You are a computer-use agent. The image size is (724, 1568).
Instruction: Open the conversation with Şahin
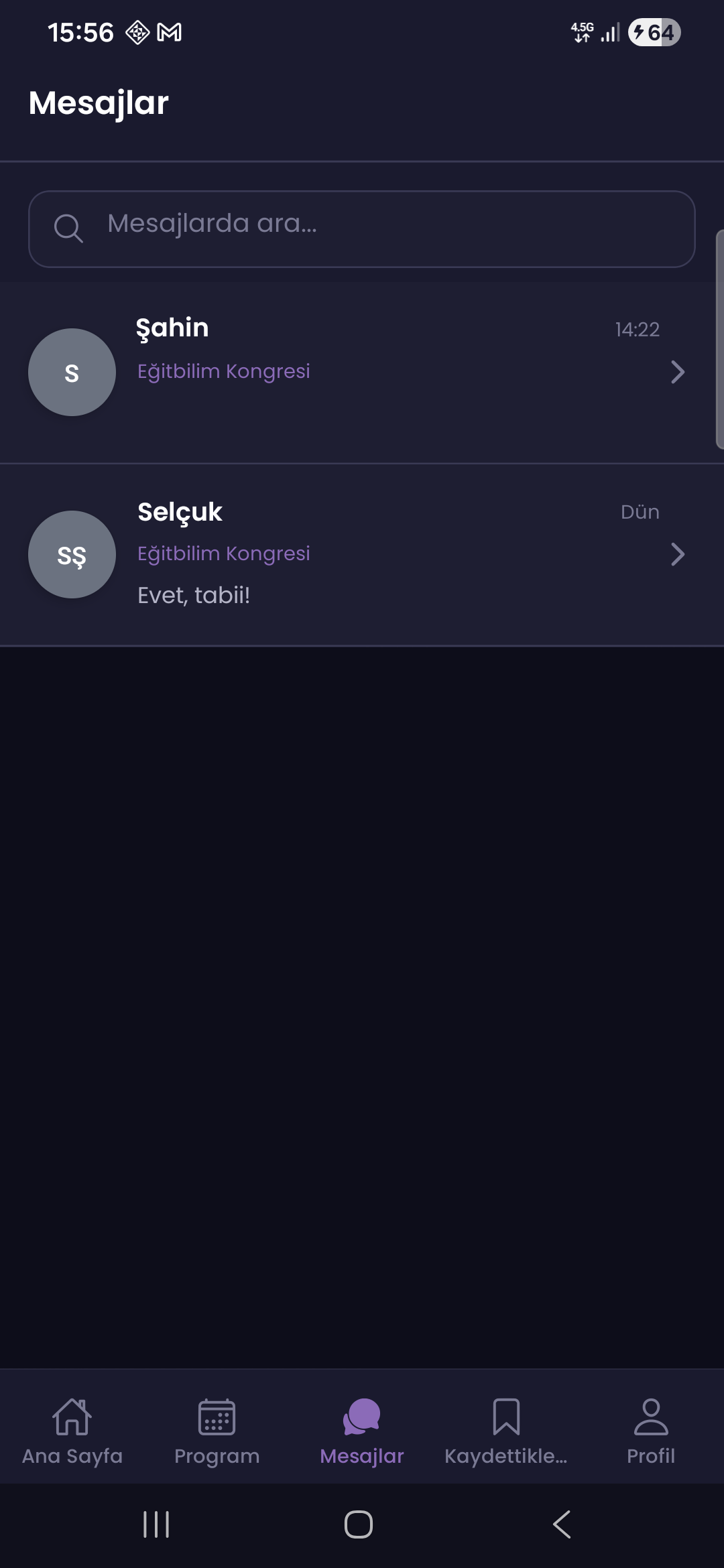coord(362,373)
